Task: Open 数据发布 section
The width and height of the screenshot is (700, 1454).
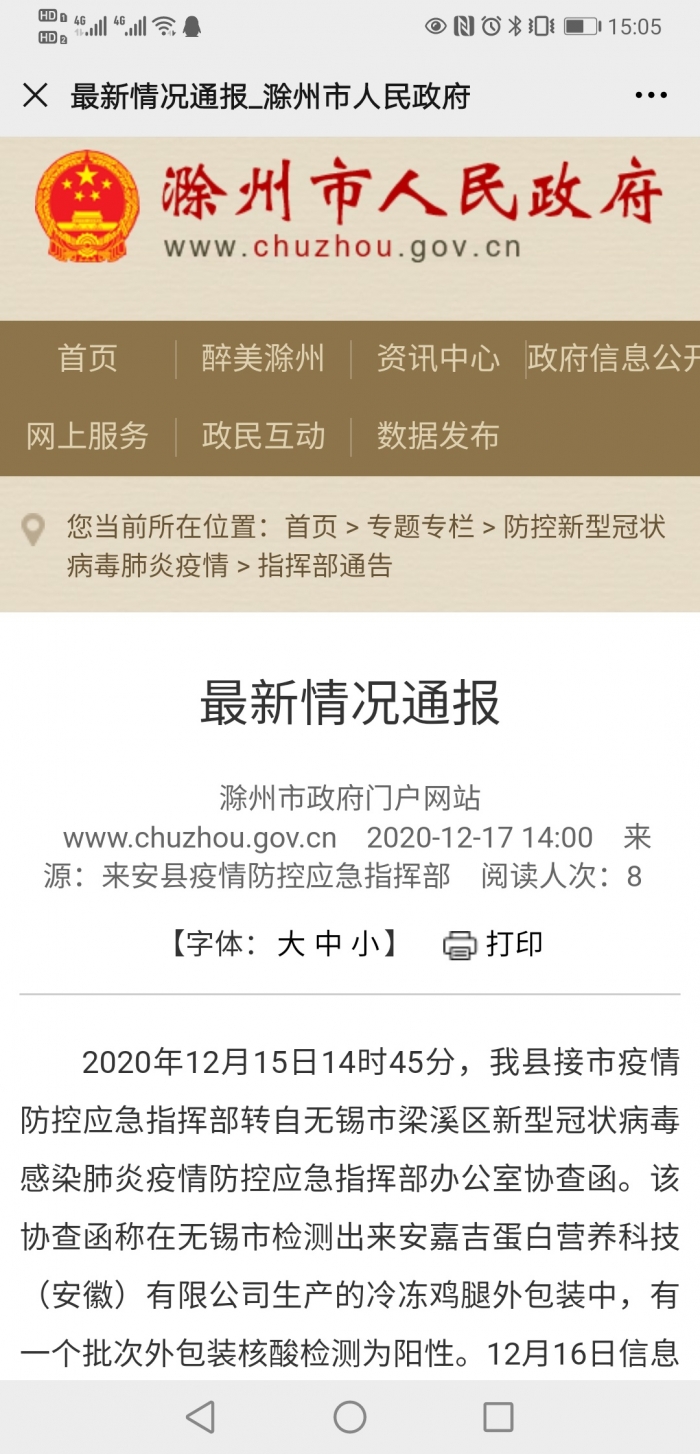Action: click(x=438, y=436)
